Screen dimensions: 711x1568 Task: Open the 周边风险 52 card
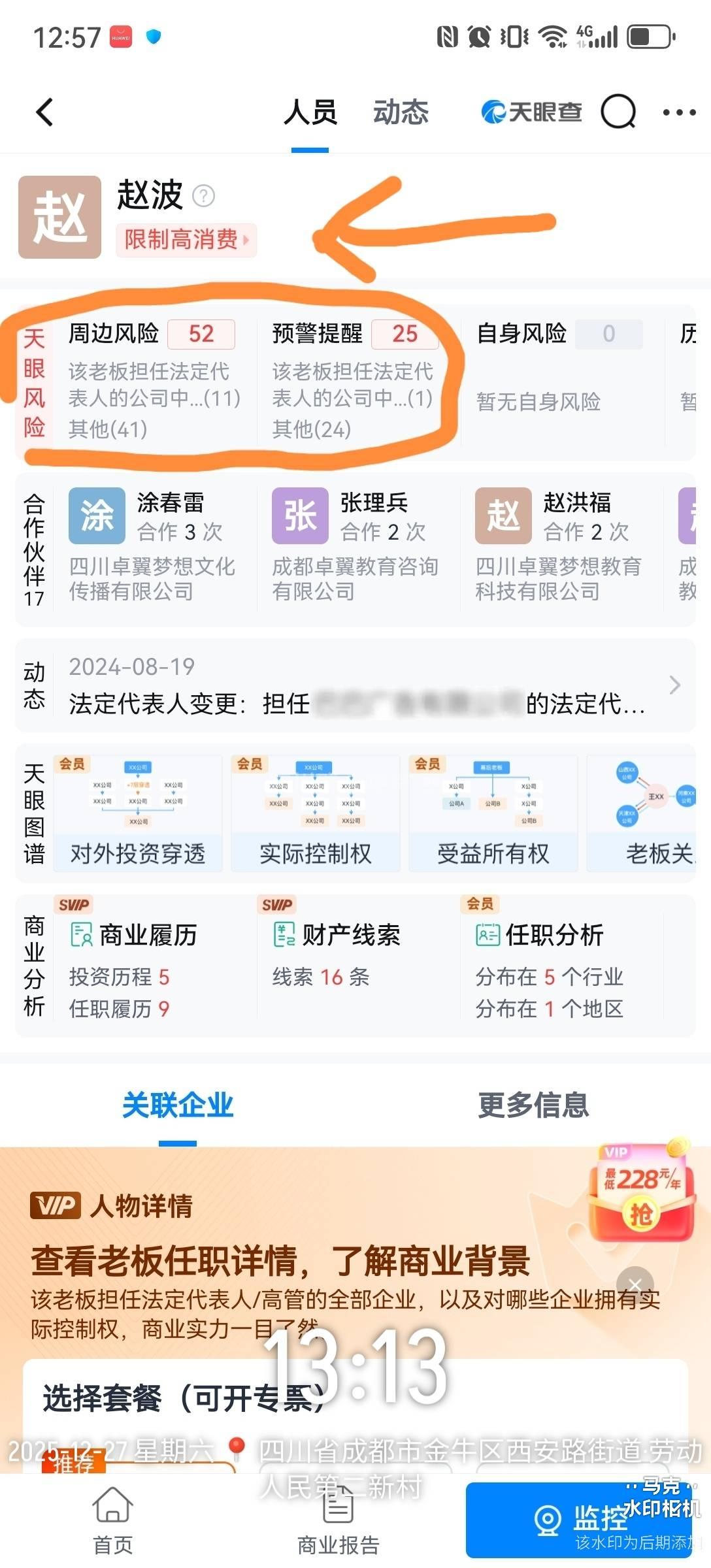click(154, 380)
